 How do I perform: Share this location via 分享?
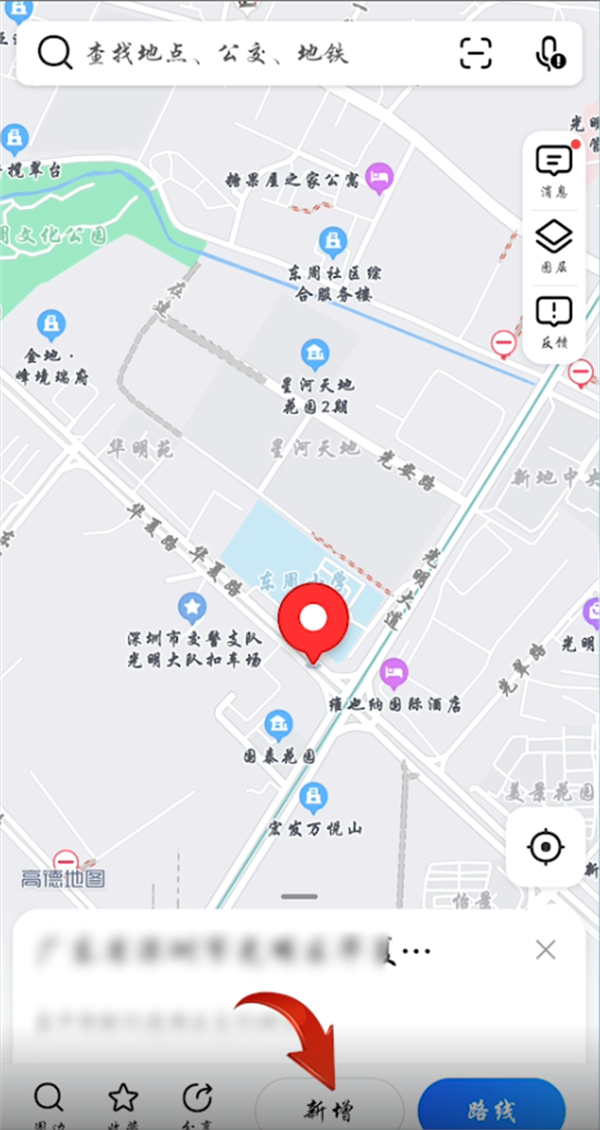point(198,1101)
